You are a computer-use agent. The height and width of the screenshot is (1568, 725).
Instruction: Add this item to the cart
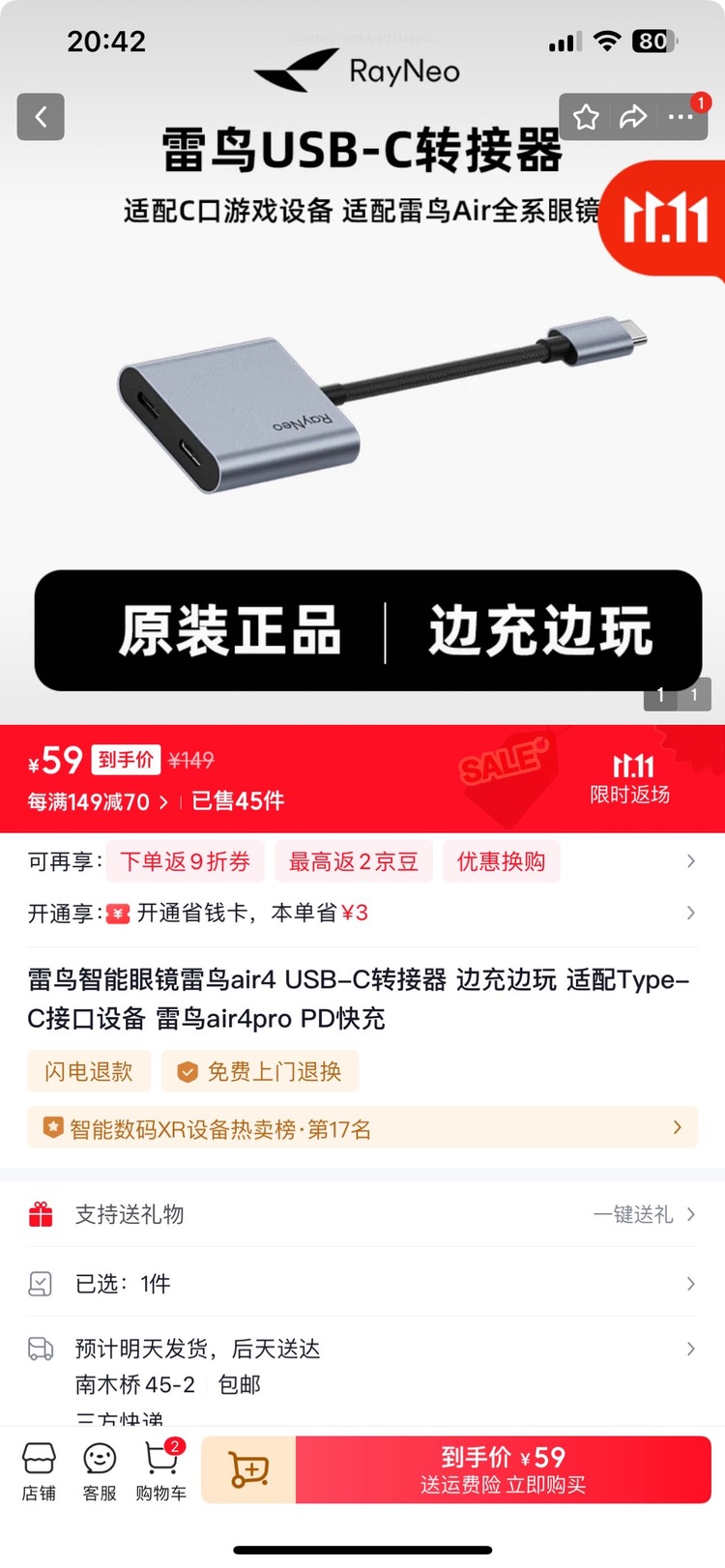pos(248,1469)
